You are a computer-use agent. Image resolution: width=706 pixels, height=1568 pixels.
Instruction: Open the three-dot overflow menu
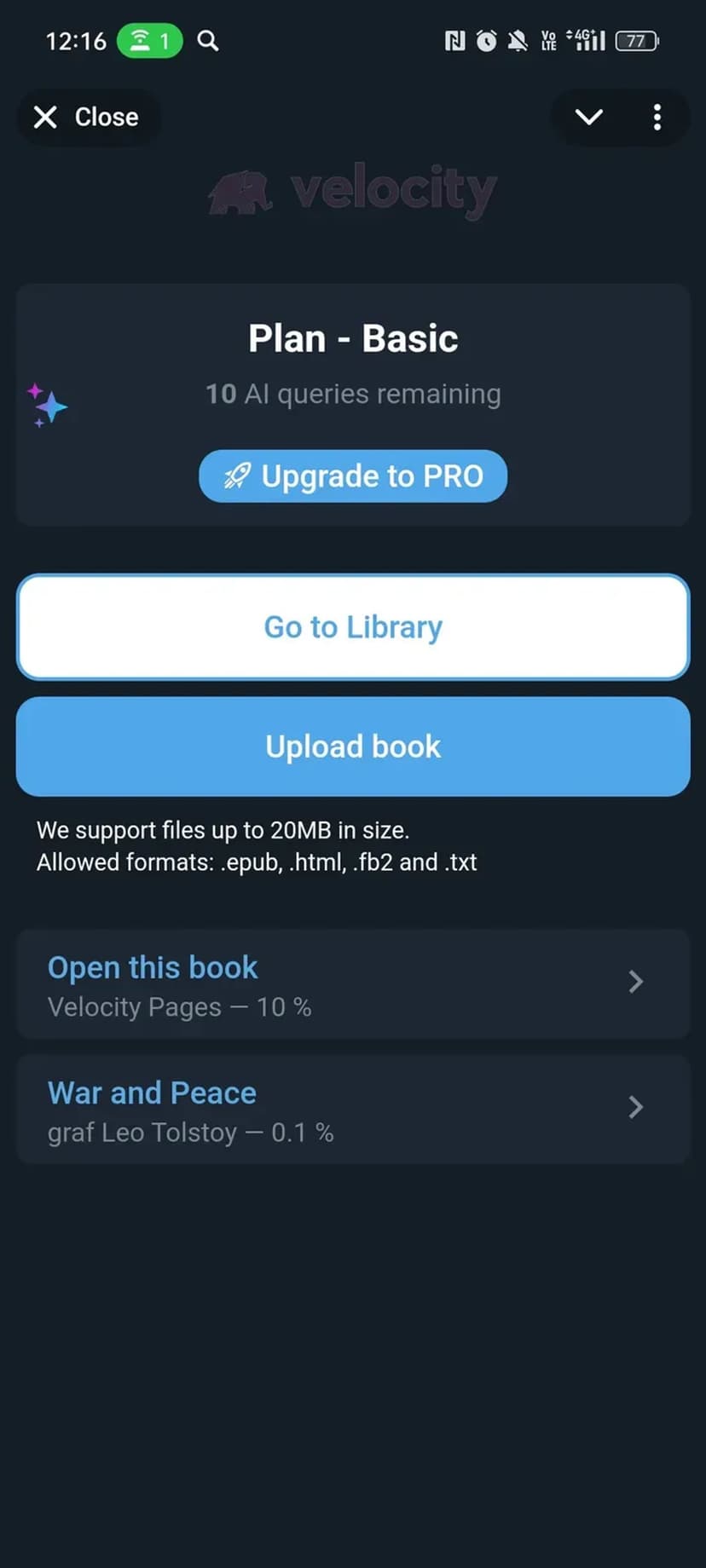[657, 117]
